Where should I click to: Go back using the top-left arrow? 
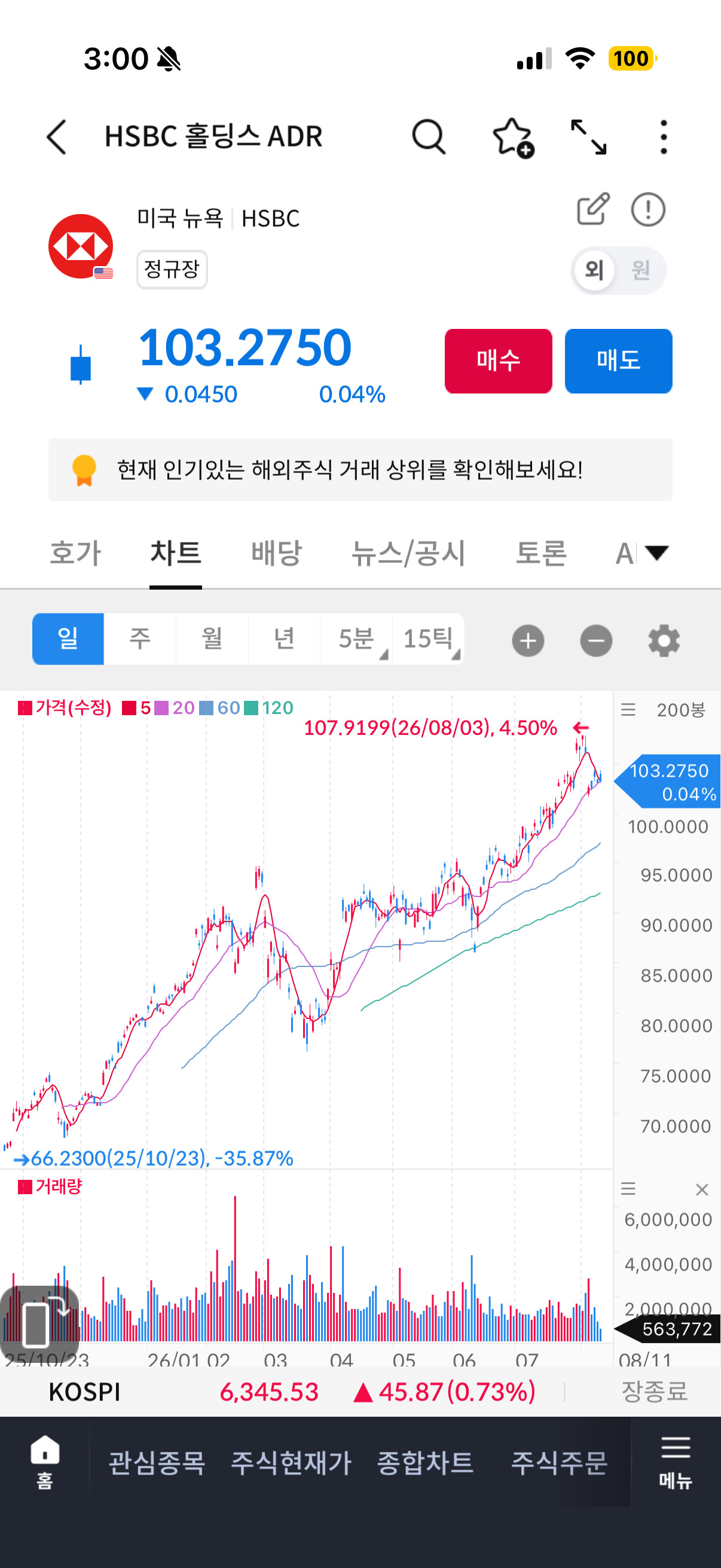[57, 136]
